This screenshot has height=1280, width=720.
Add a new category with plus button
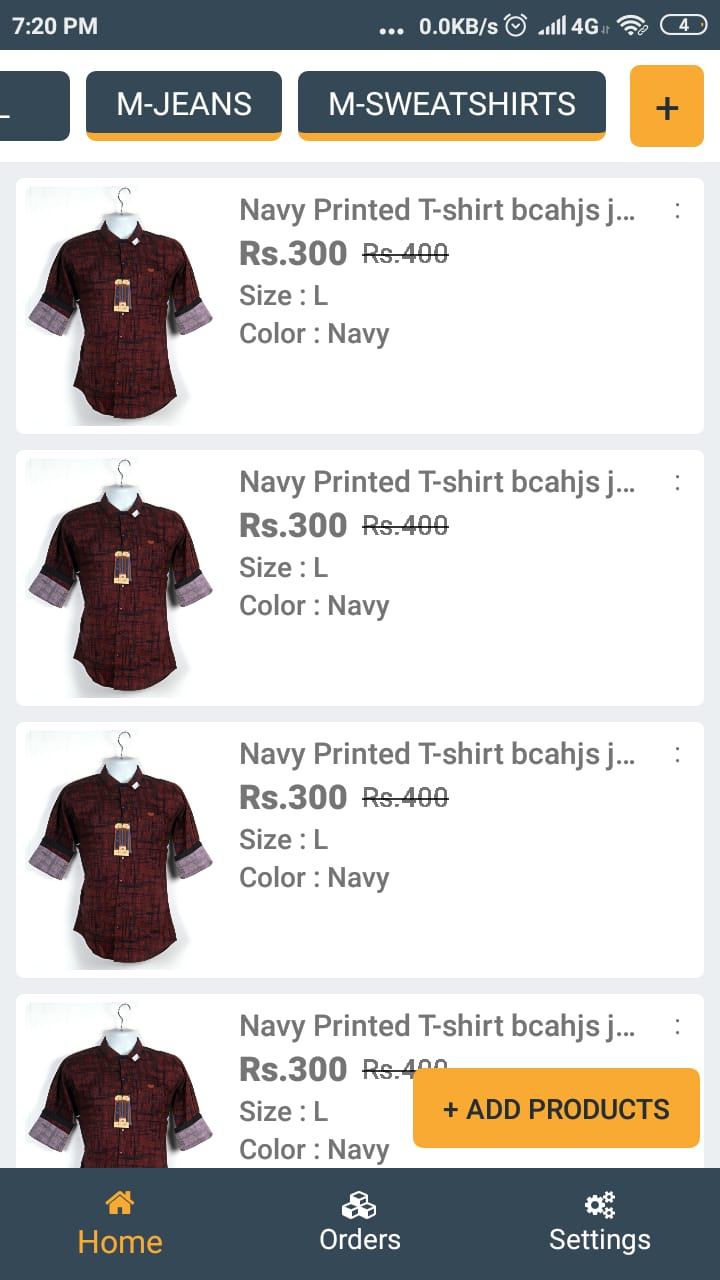tap(666, 107)
